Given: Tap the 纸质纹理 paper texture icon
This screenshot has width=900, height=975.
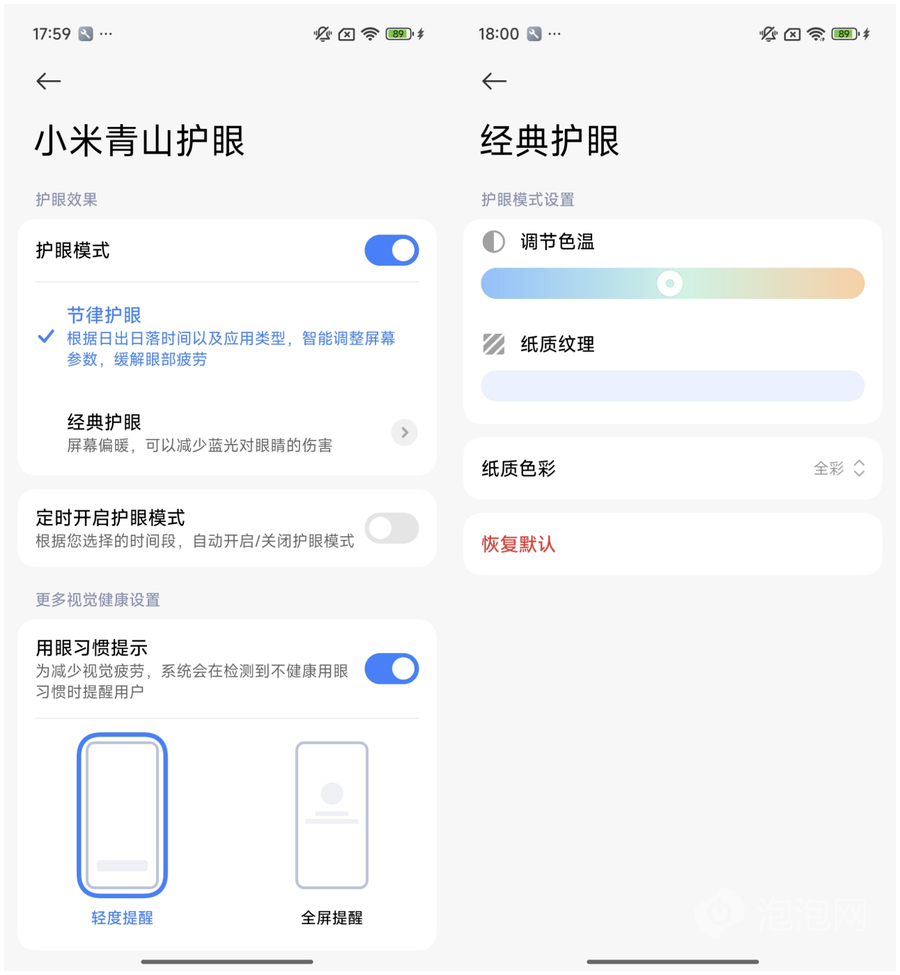Looking at the screenshot, I should pos(493,344).
